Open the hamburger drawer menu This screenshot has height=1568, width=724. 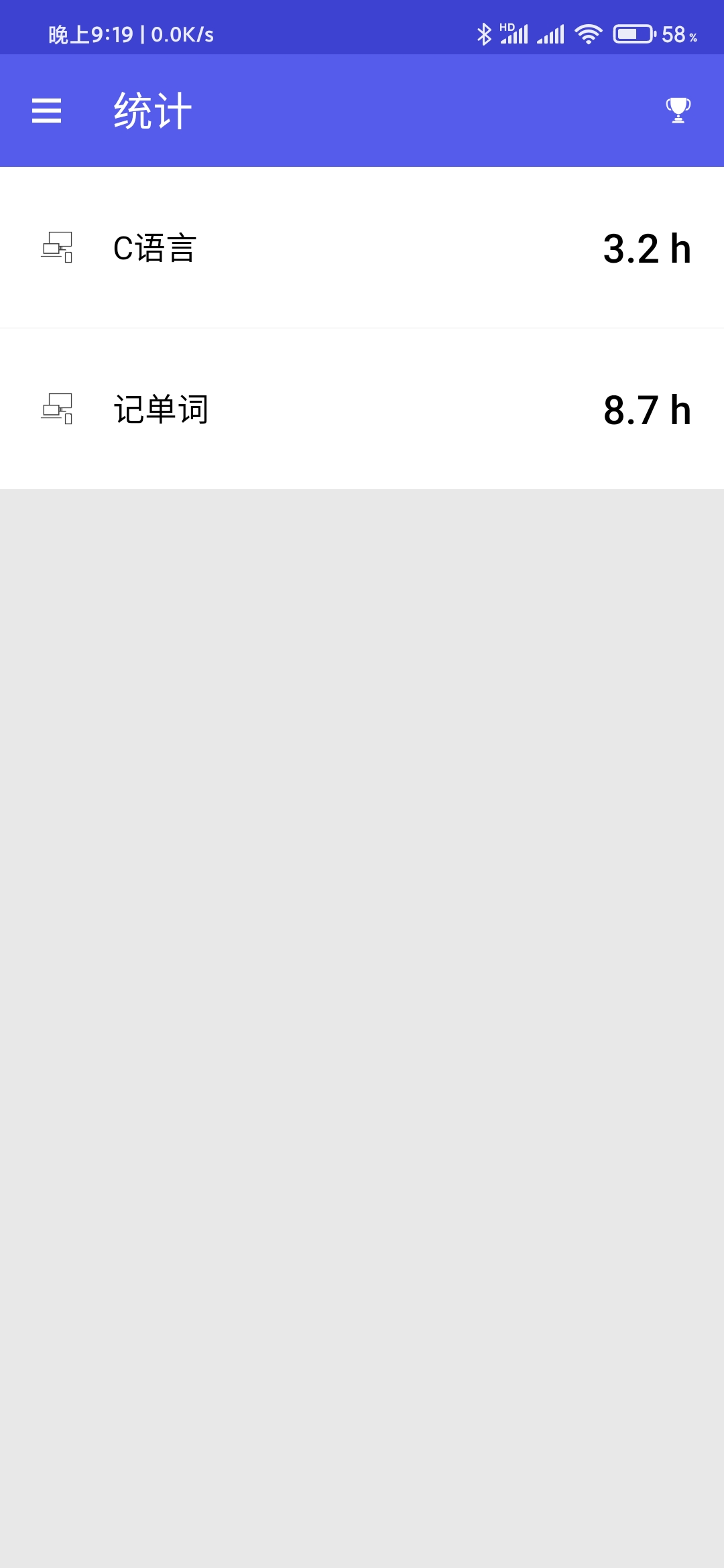click(46, 111)
